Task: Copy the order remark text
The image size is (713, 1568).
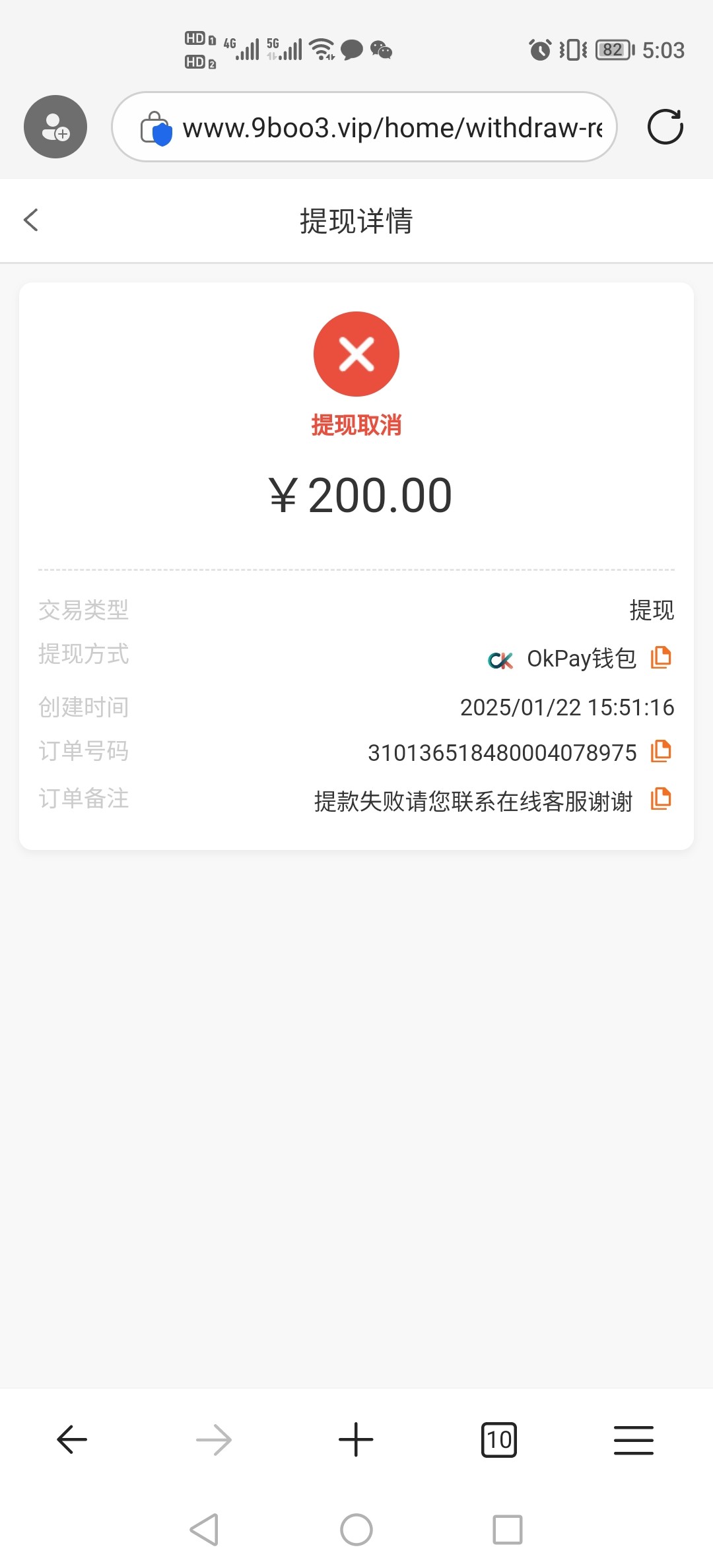Action: coord(661,799)
